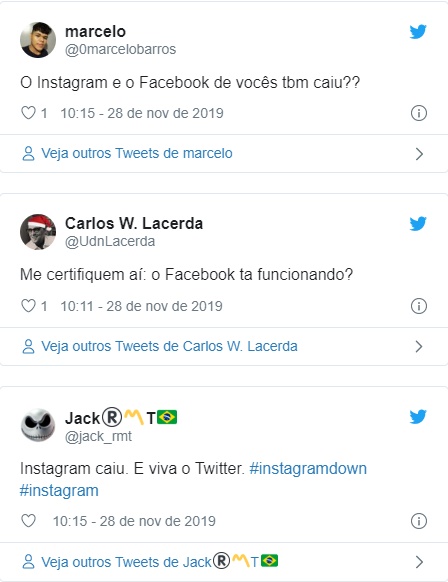Open the info icon on marcelo's tweet
The image size is (448, 582).
click(419, 113)
